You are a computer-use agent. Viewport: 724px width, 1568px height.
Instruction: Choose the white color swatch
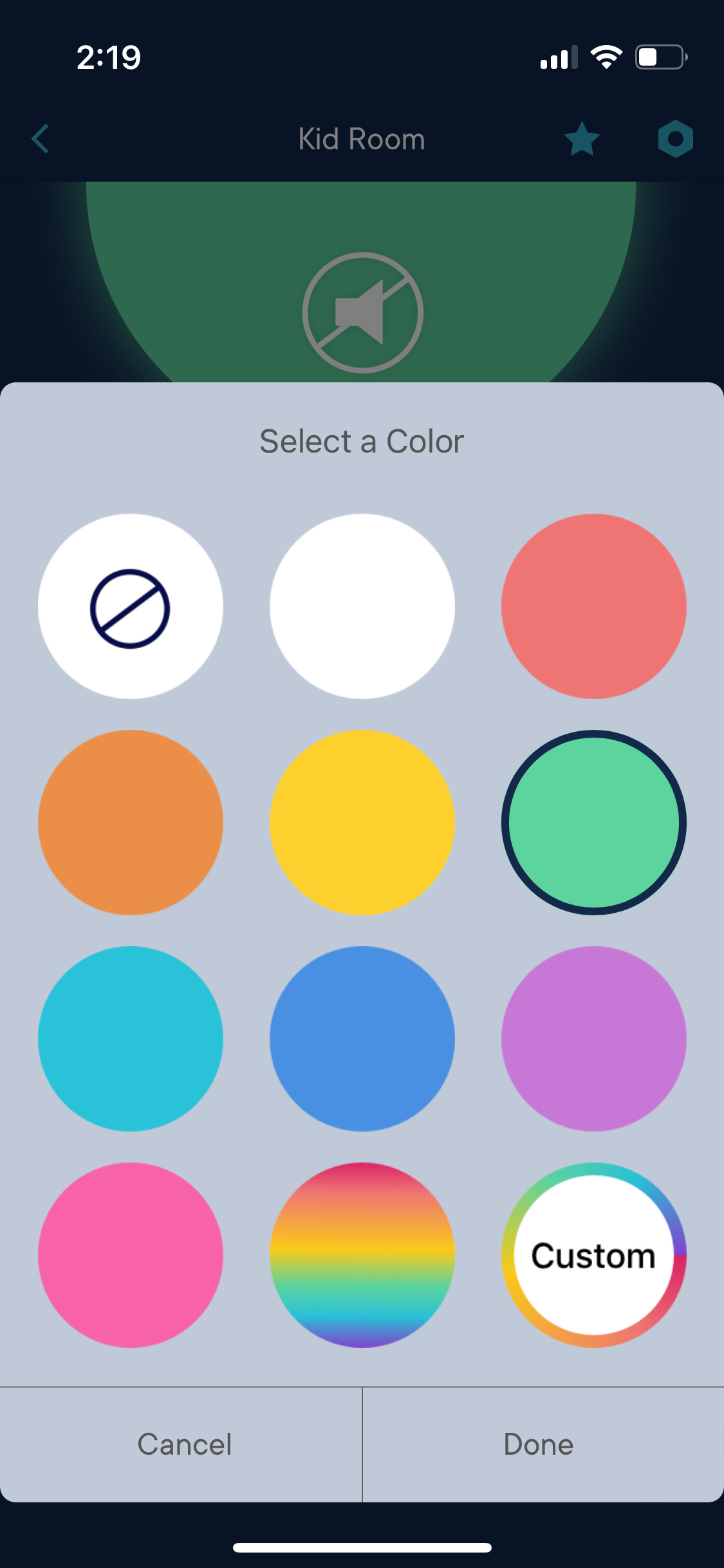coord(362,606)
